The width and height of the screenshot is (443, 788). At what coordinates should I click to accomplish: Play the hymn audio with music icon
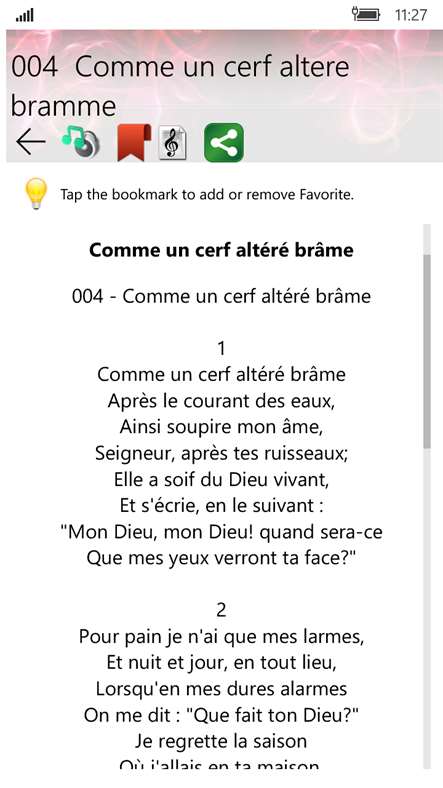80,143
